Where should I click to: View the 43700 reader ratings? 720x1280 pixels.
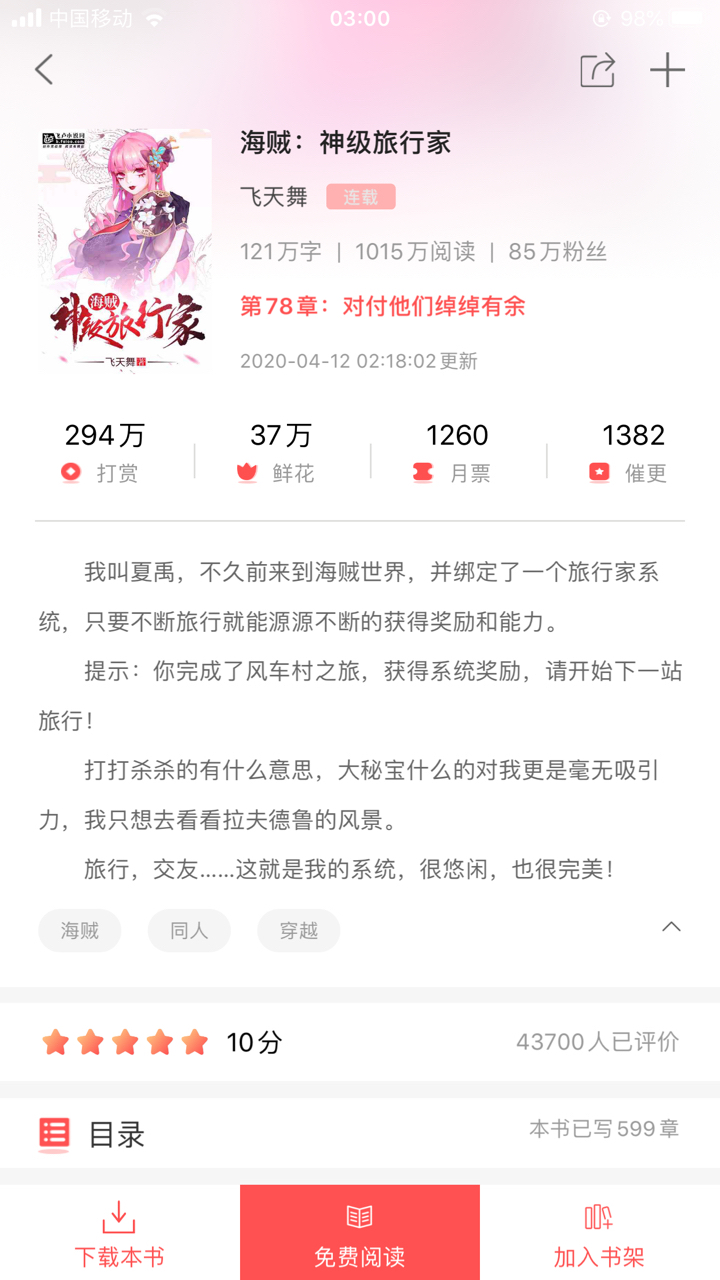[597, 1042]
